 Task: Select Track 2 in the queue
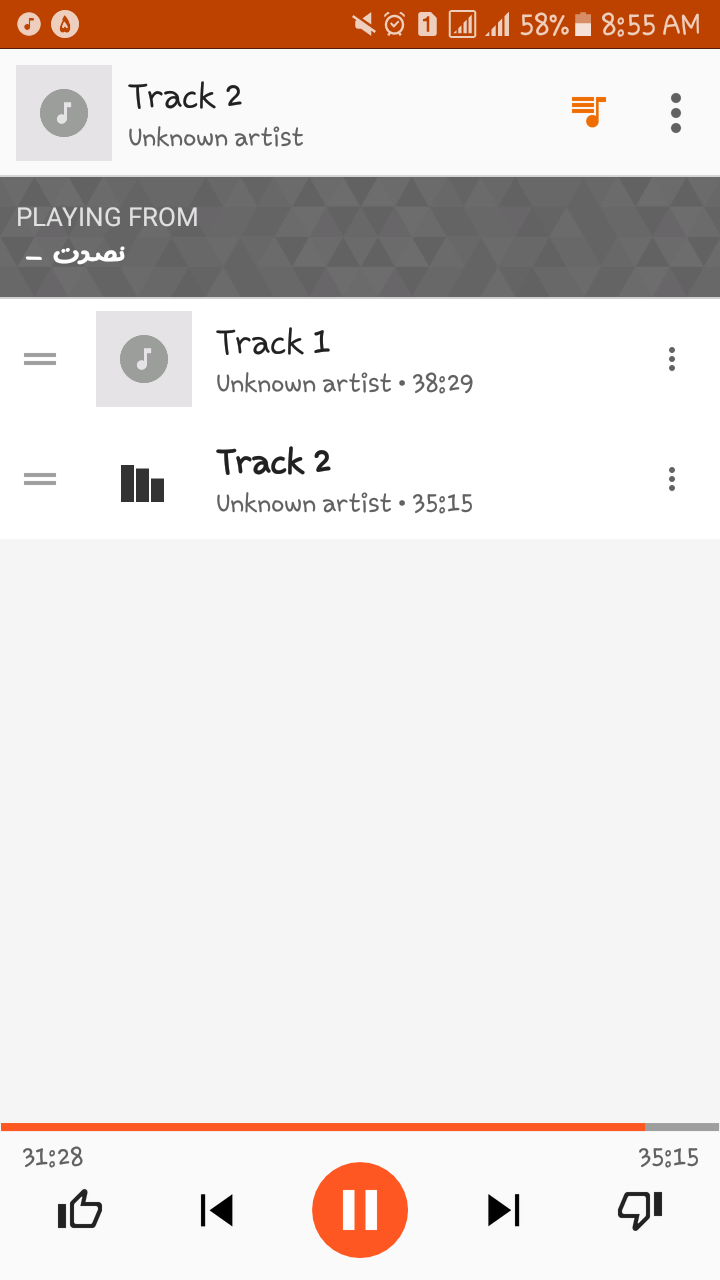360,479
